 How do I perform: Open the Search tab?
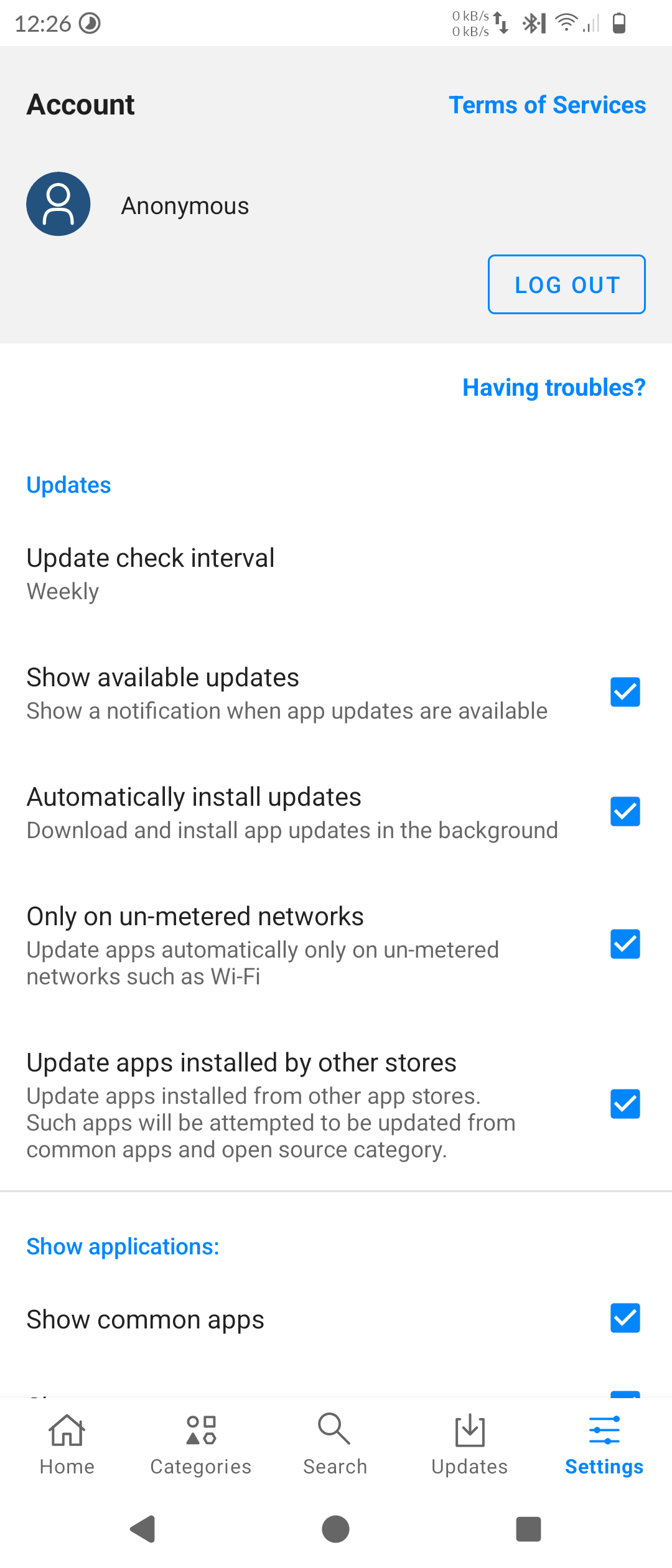coord(335,1444)
